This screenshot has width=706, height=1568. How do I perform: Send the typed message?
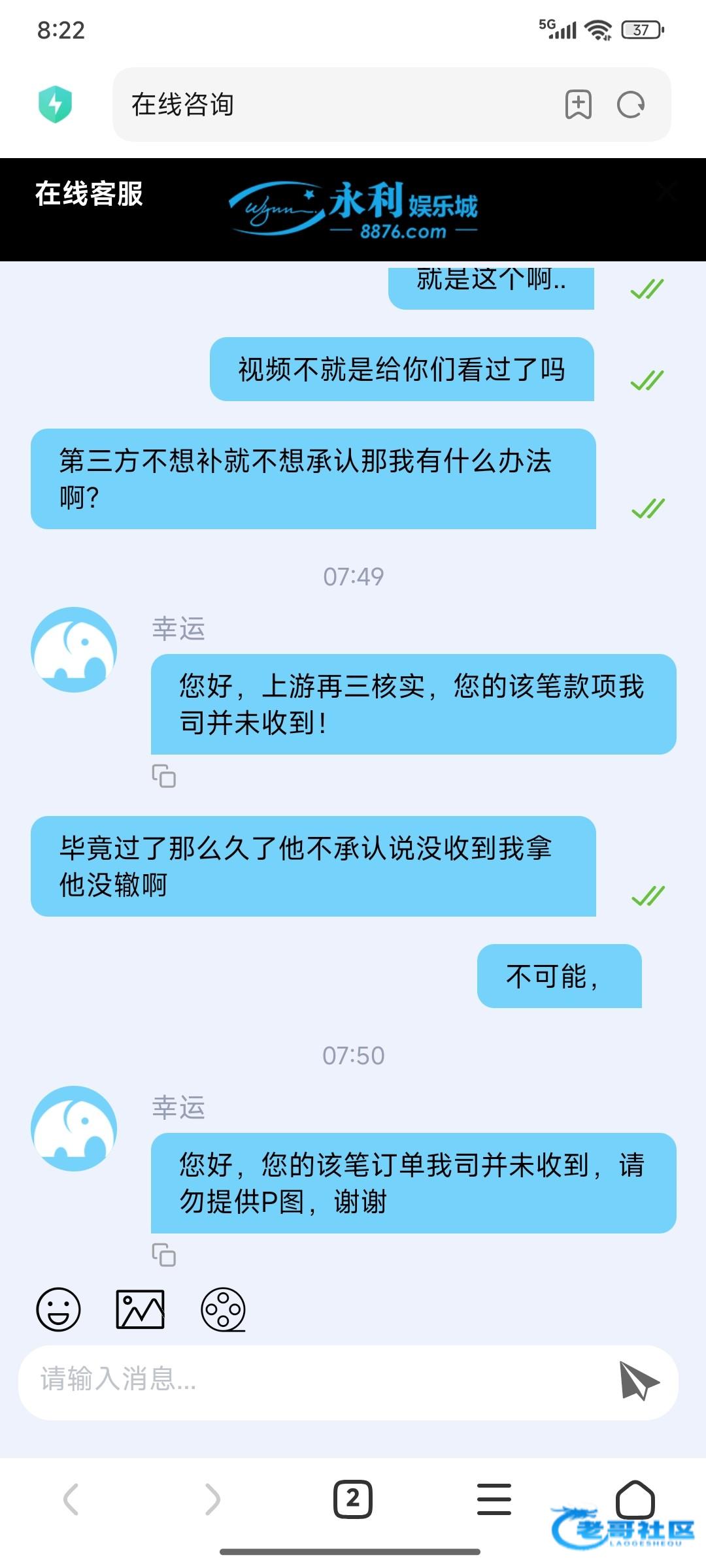click(639, 1380)
